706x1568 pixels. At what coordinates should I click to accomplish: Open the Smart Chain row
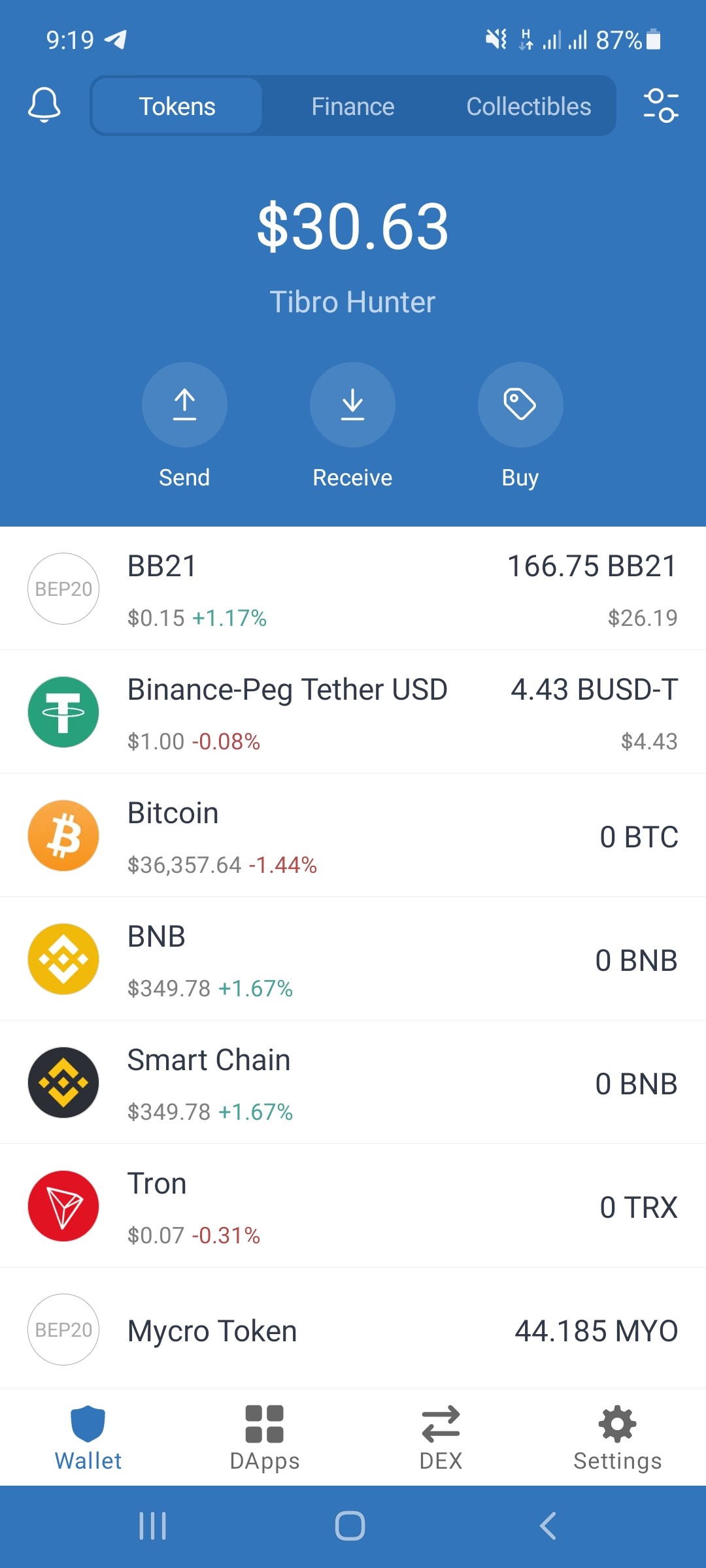(x=353, y=1083)
